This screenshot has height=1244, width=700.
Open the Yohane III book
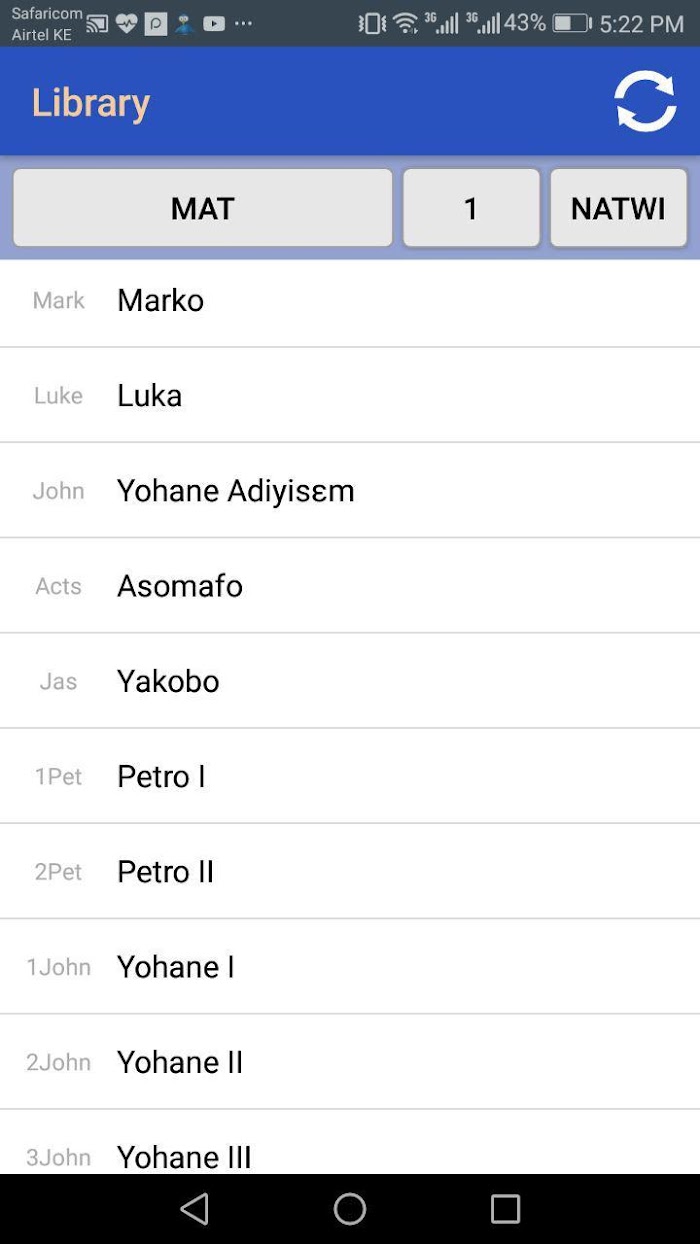pyautogui.click(x=350, y=1142)
